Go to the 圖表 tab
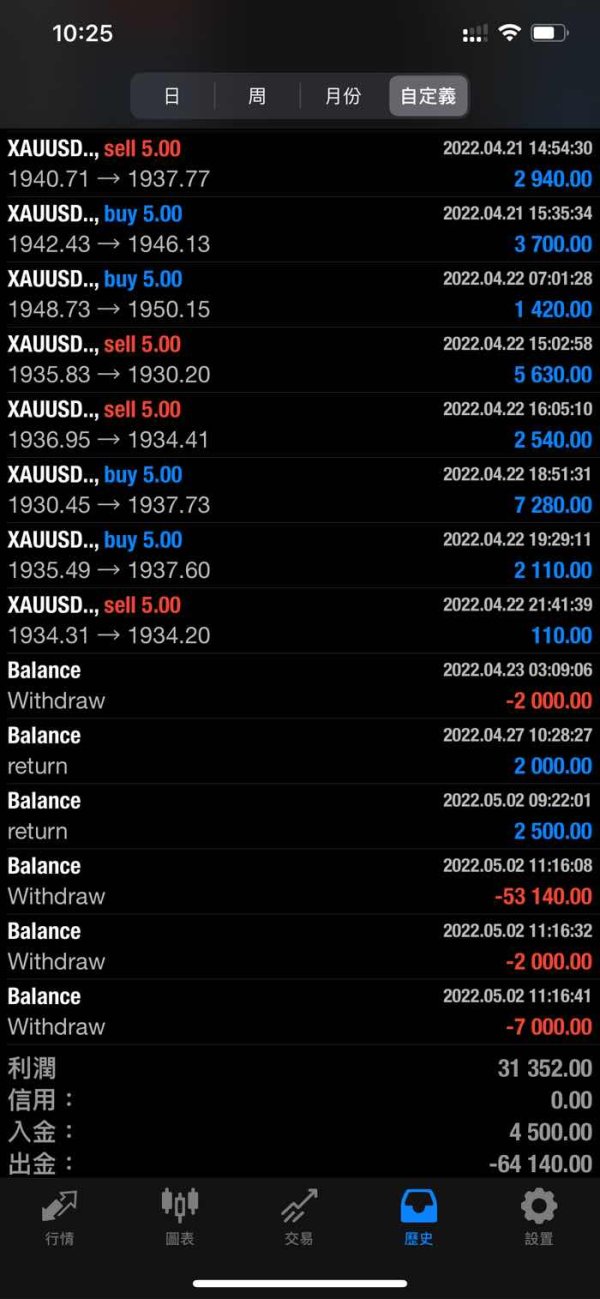This screenshot has width=600, height=1299. [180, 1217]
